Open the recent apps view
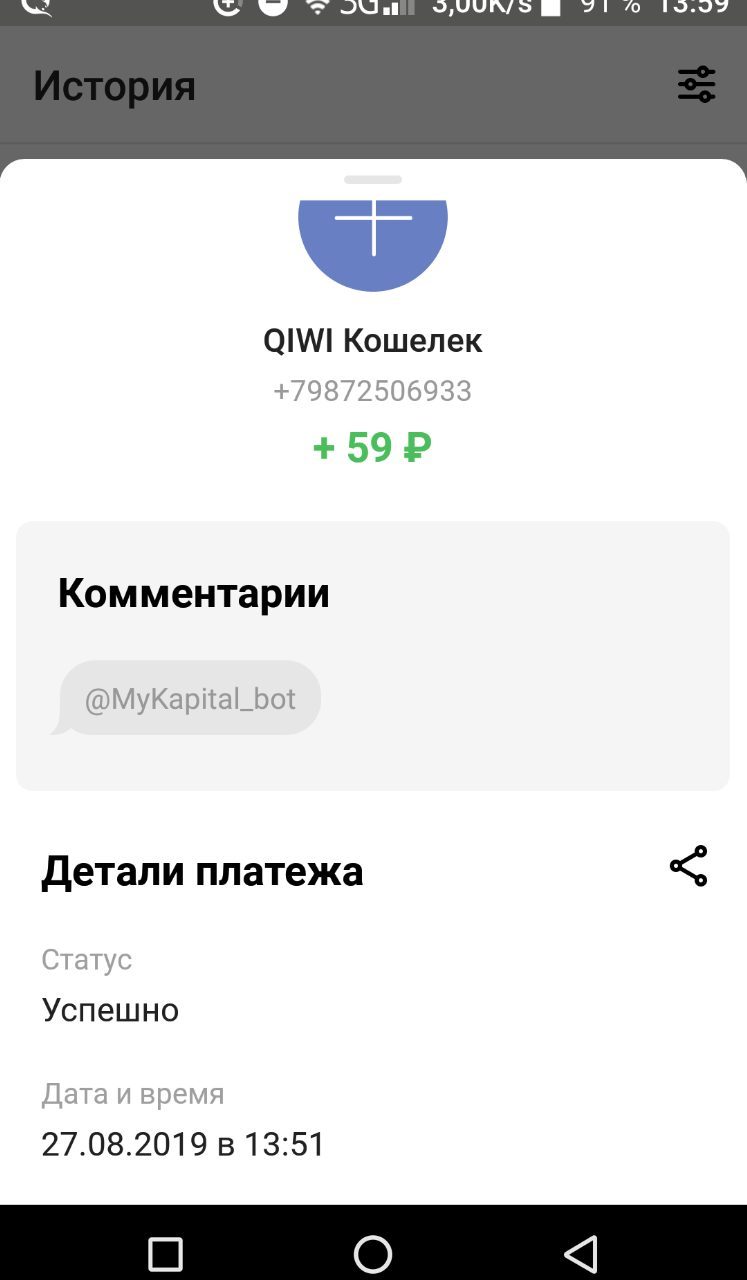Viewport: 747px width, 1280px height. point(165,1254)
